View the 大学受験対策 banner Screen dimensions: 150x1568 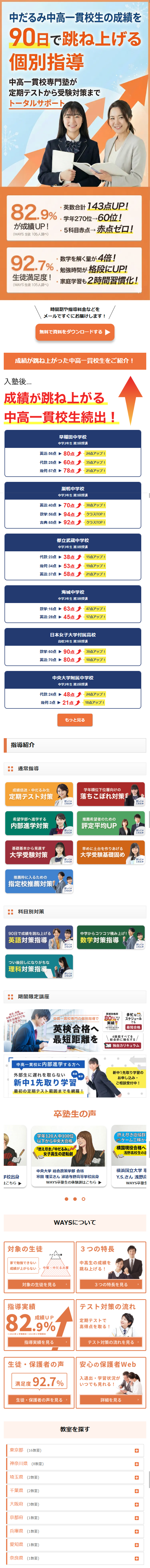pos(39,852)
